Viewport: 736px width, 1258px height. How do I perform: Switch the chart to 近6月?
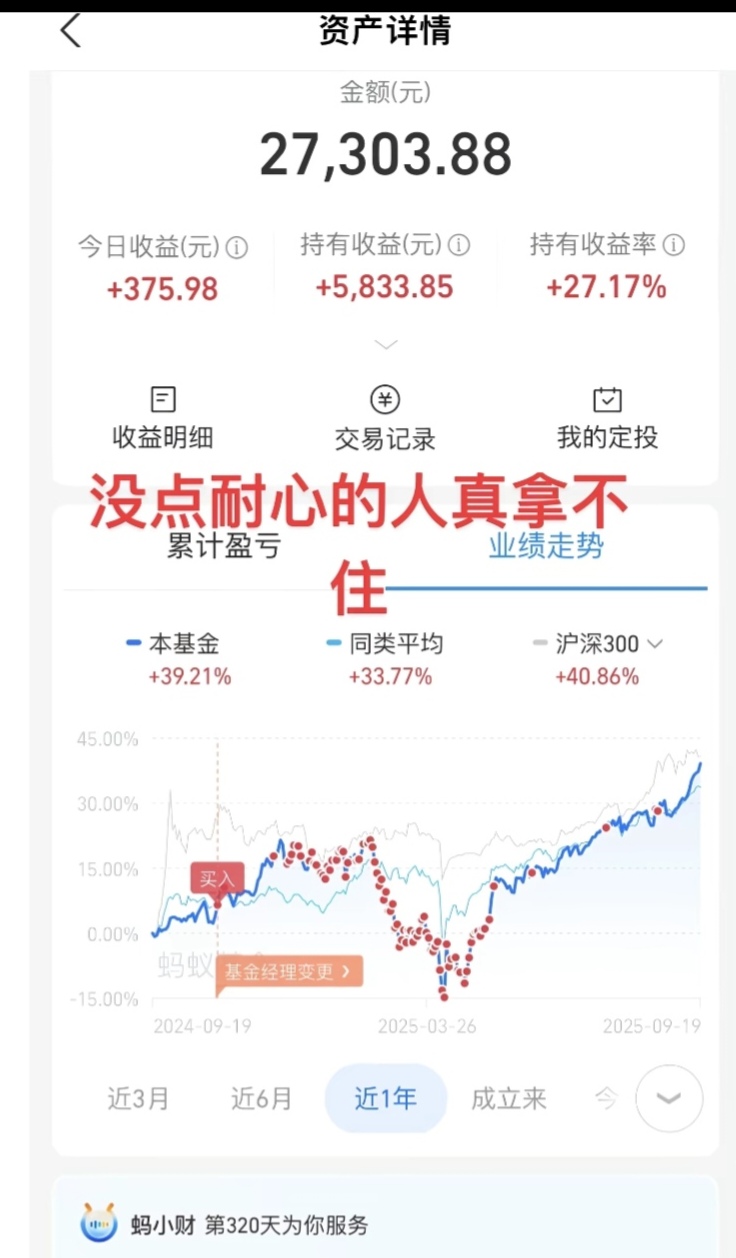pyautogui.click(x=262, y=1099)
